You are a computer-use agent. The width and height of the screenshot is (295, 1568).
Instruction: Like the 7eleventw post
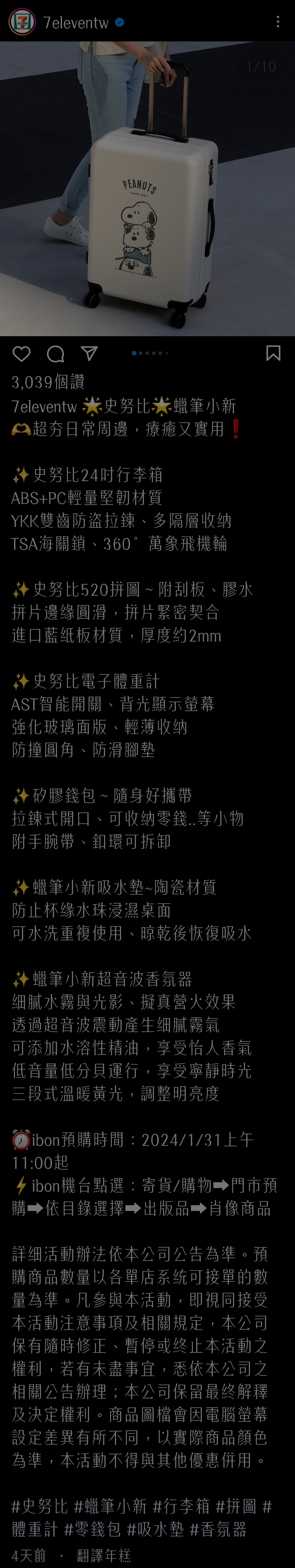point(21,354)
